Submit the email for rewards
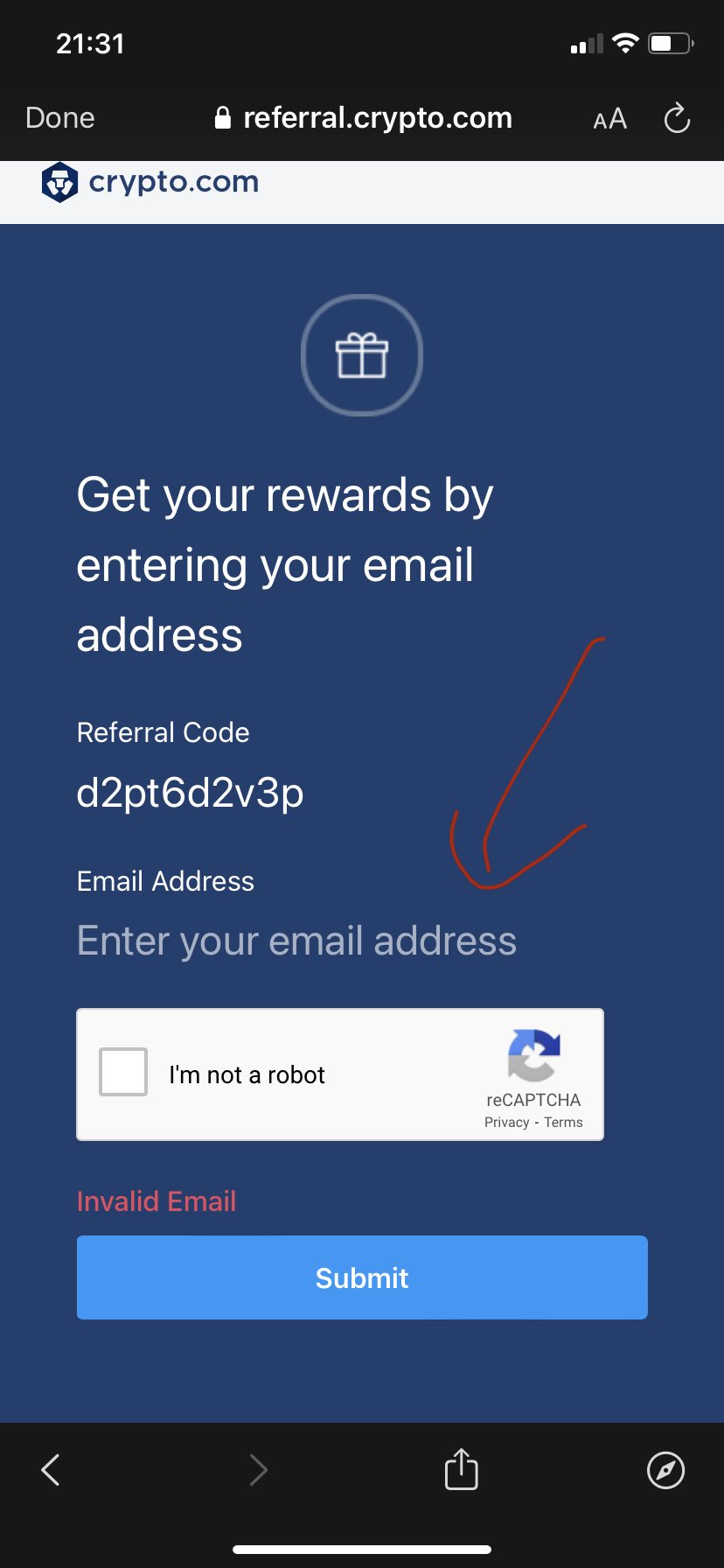 click(362, 1277)
